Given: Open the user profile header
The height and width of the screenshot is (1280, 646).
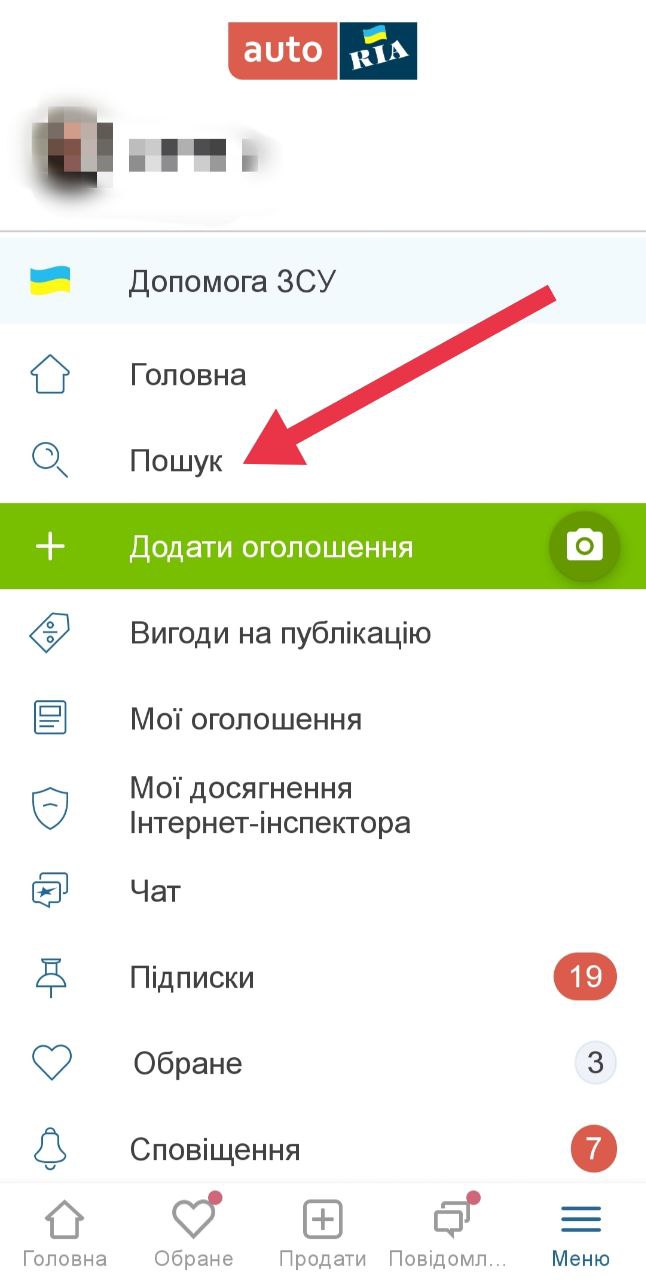Looking at the screenshot, I should tap(150, 155).
